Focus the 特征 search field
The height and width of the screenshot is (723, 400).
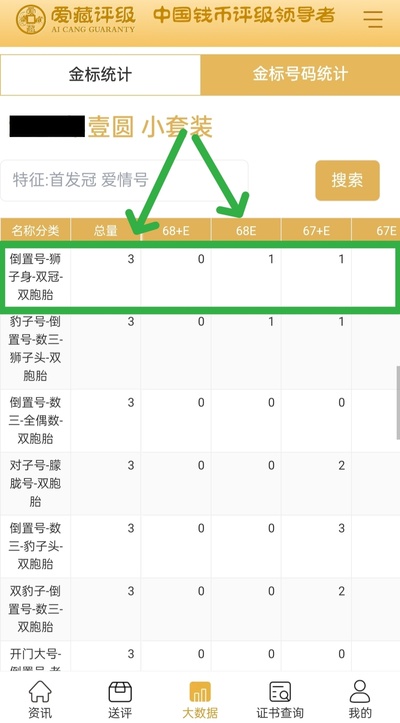click(x=124, y=180)
